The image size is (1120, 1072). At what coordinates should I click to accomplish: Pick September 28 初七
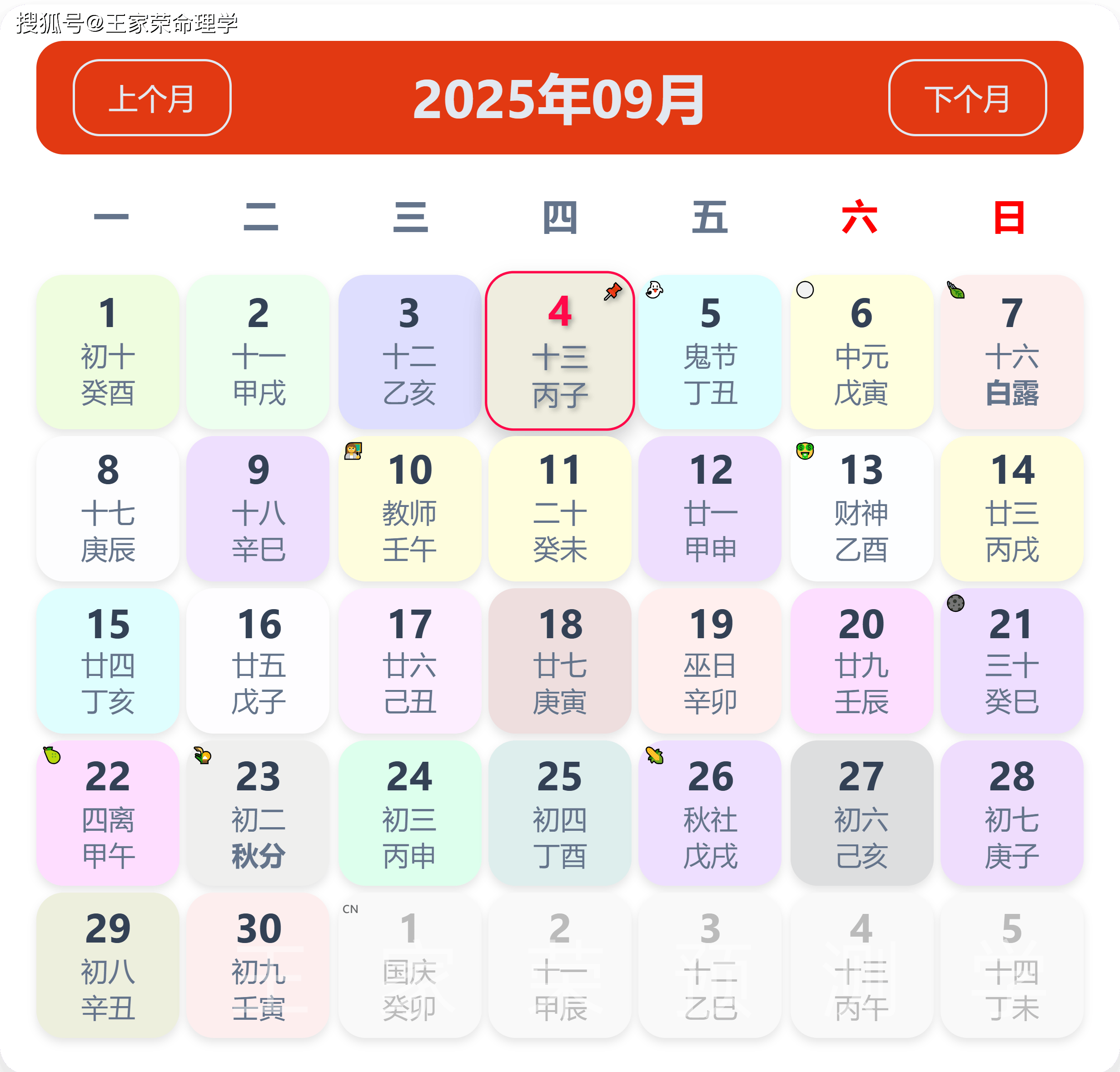coord(1011,813)
